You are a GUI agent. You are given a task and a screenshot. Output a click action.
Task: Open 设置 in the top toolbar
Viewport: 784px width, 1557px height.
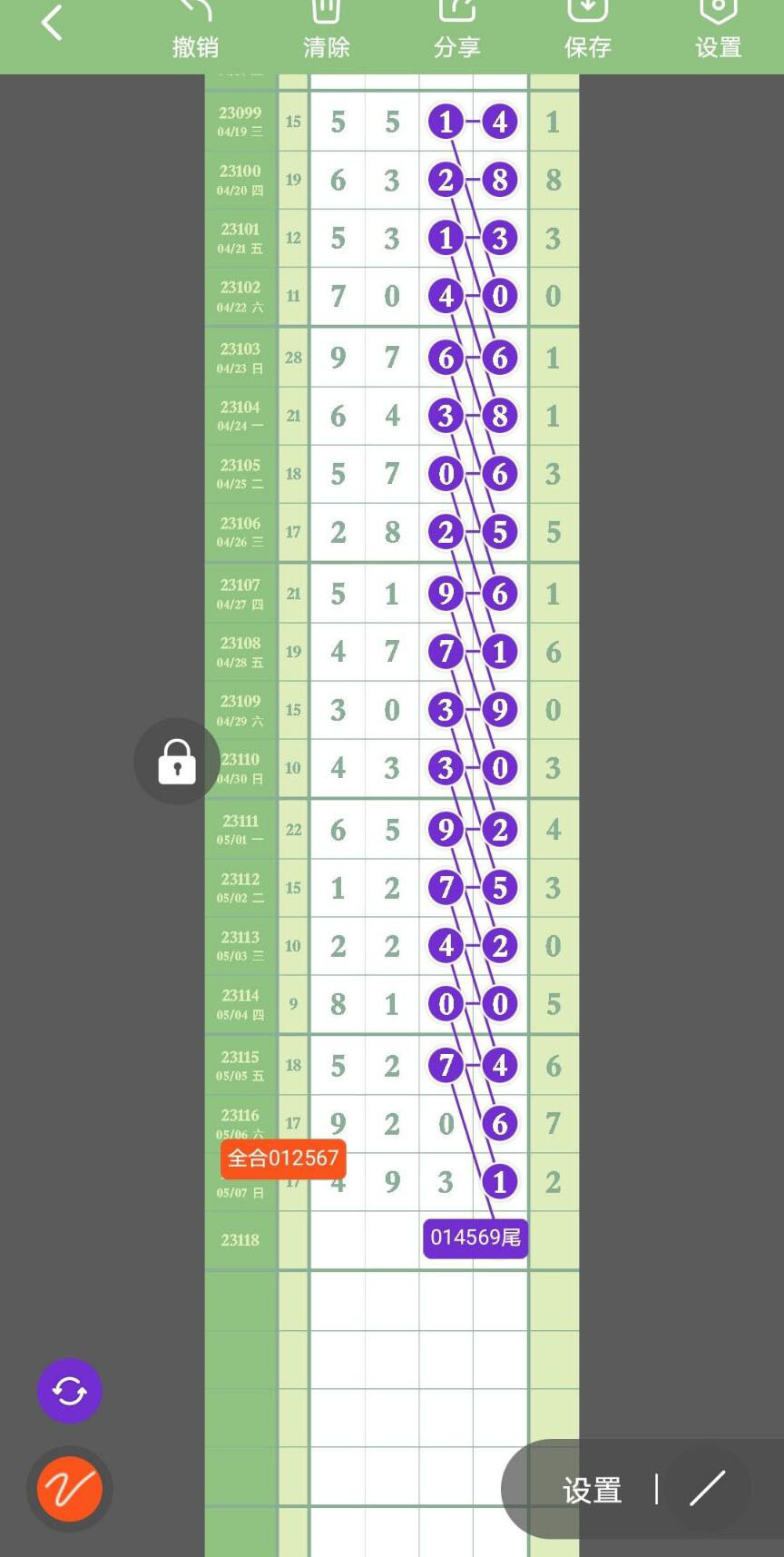[718, 29]
